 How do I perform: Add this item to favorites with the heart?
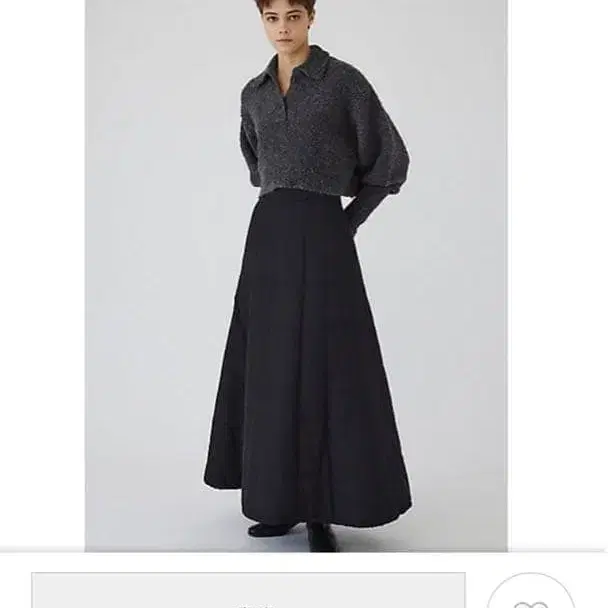click(x=530, y=597)
